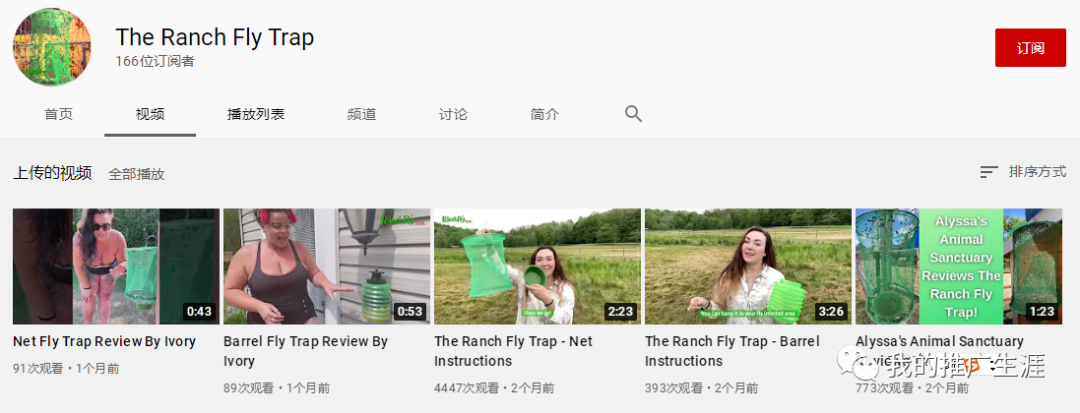The width and height of the screenshot is (1080, 413).
Task: Search within this channel
Action: click(x=633, y=114)
